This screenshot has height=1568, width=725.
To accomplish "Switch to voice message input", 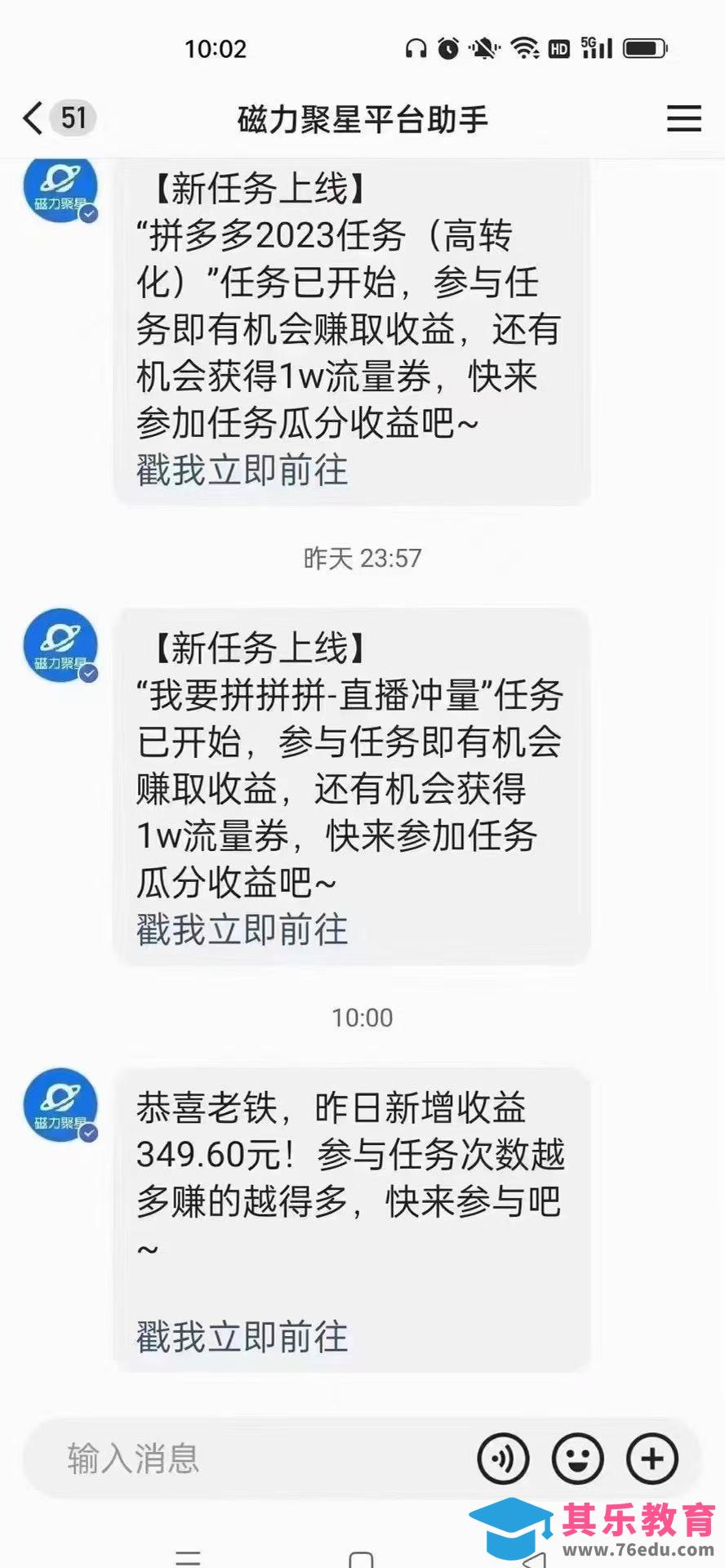I will click(x=503, y=1459).
